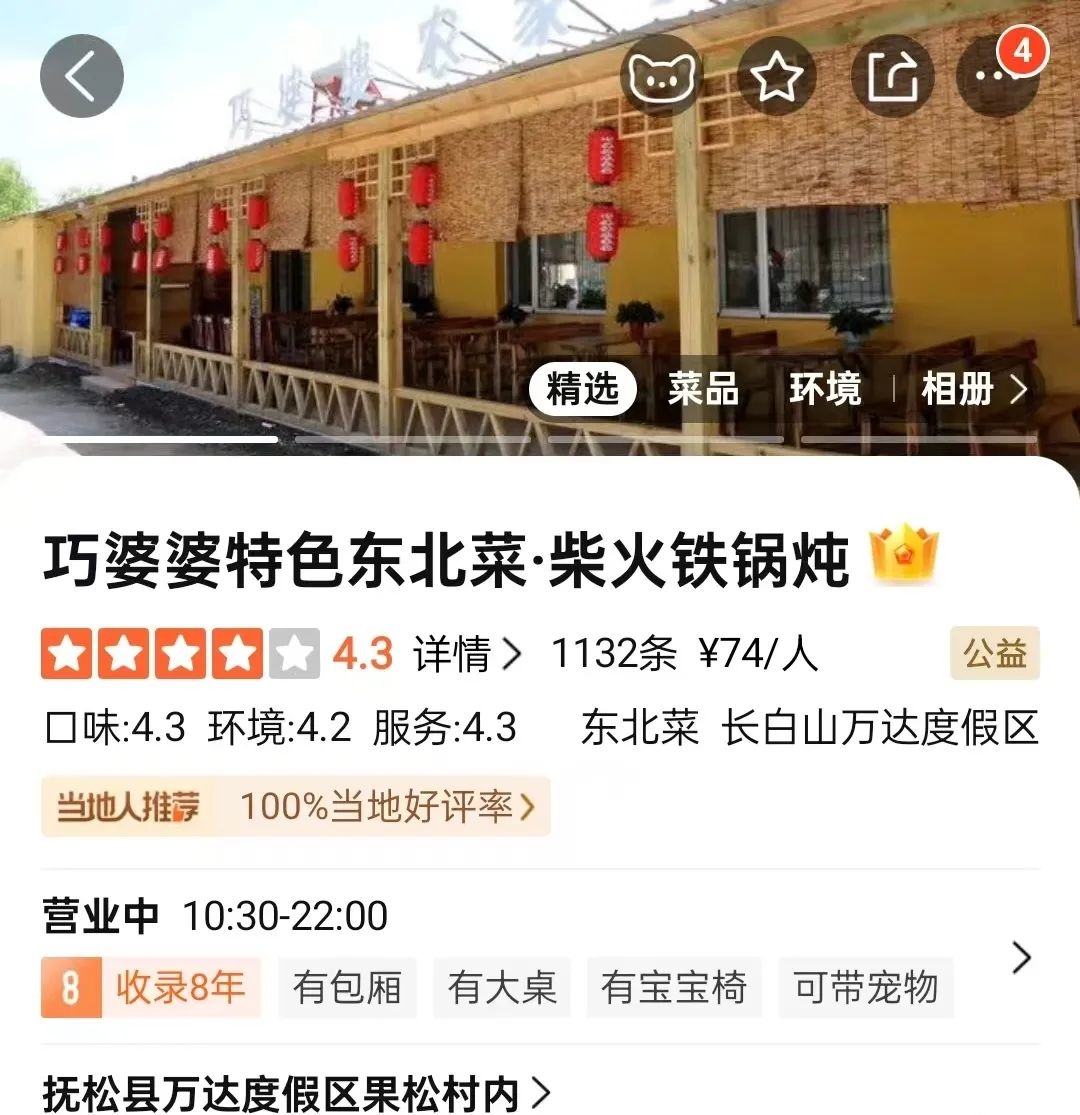Image resolution: width=1080 pixels, height=1115 pixels.
Task: Tap the cat face icon
Action: click(660, 76)
